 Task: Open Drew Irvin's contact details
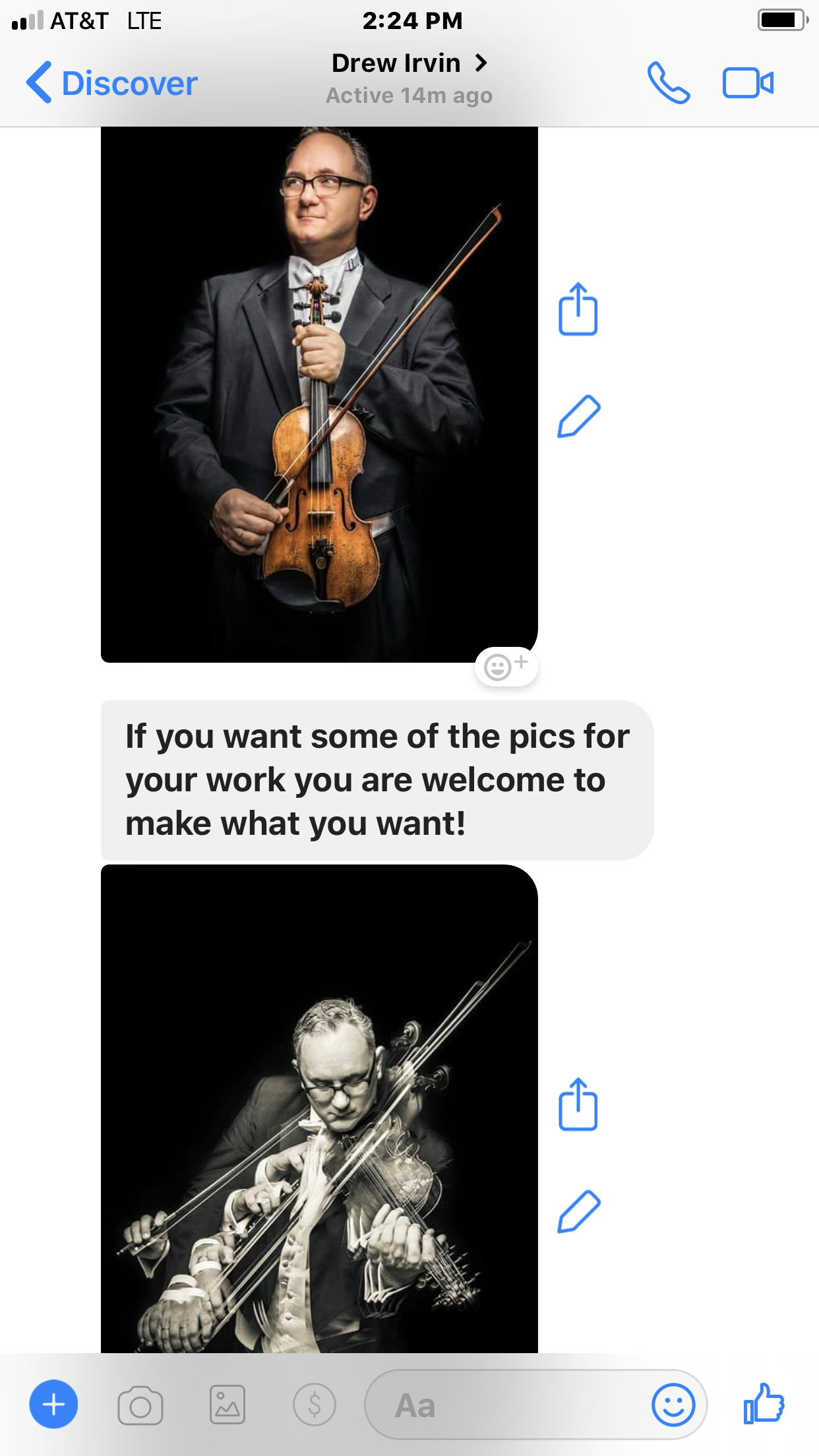tap(409, 64)
